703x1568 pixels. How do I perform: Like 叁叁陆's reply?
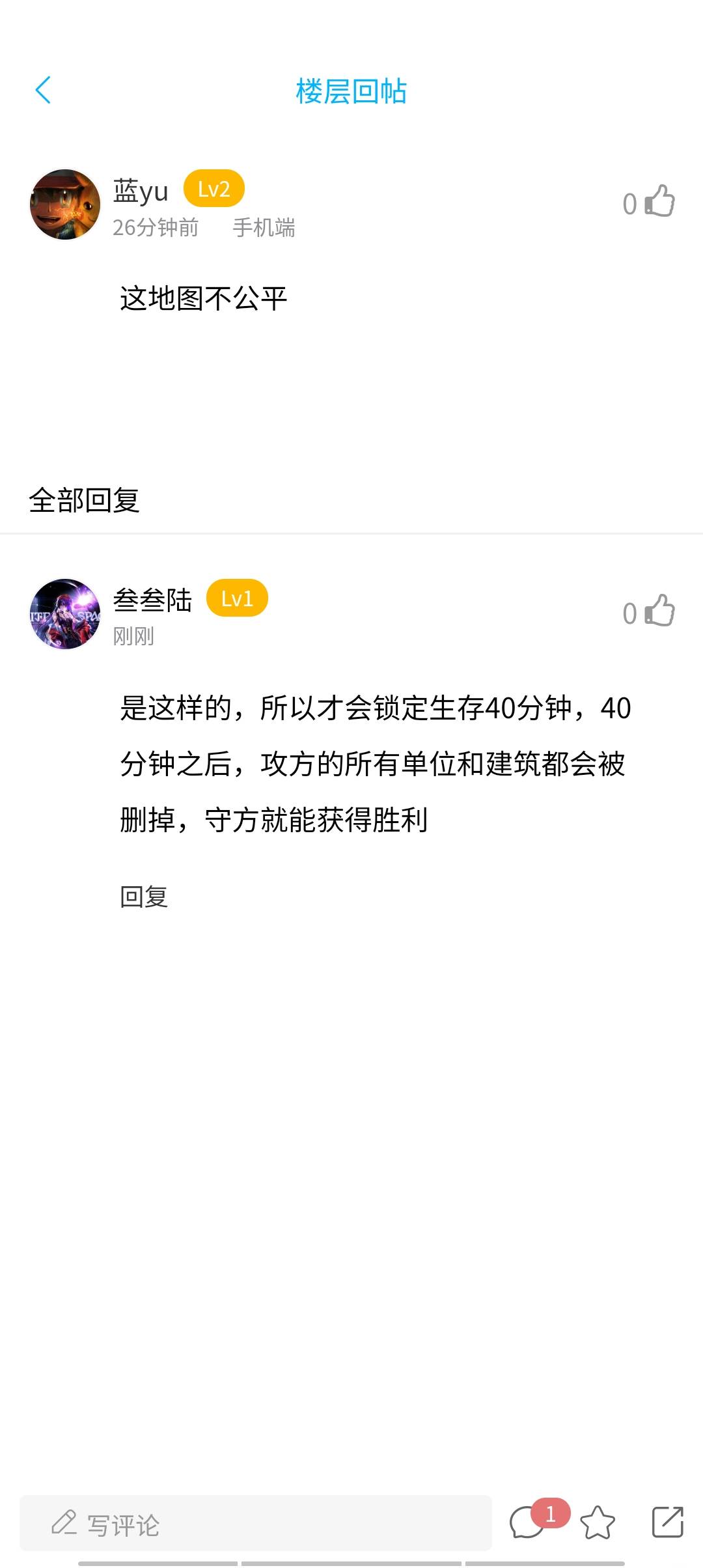(659, 611)
